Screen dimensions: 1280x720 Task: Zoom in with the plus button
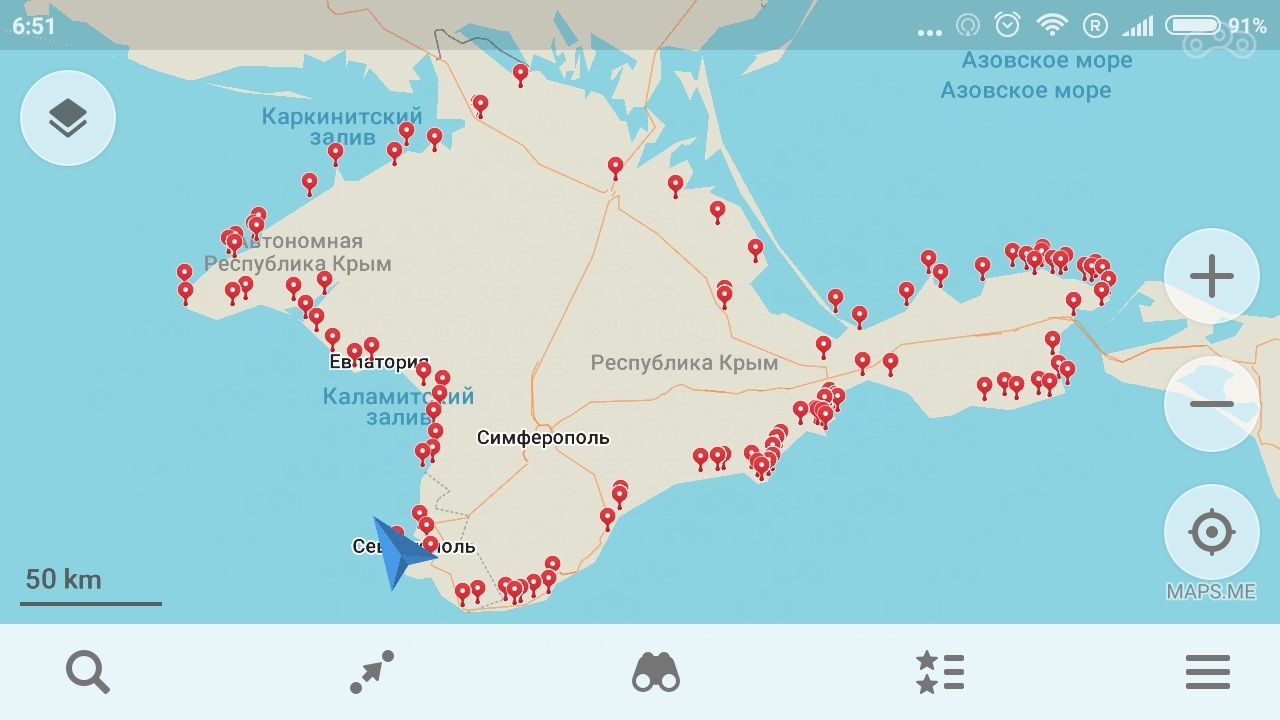(1211, 276)
